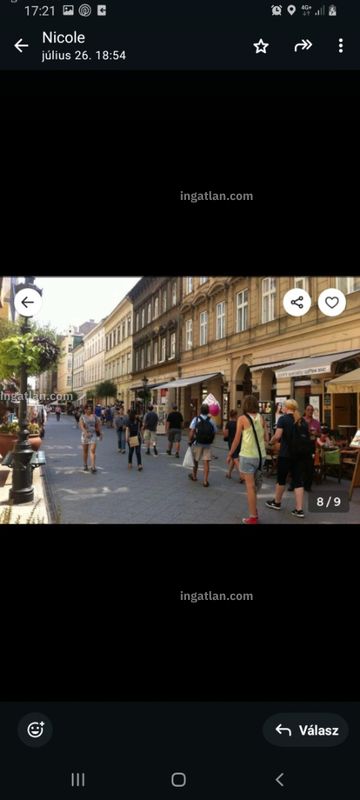Tap the Válasz reply button

[305, 730]
